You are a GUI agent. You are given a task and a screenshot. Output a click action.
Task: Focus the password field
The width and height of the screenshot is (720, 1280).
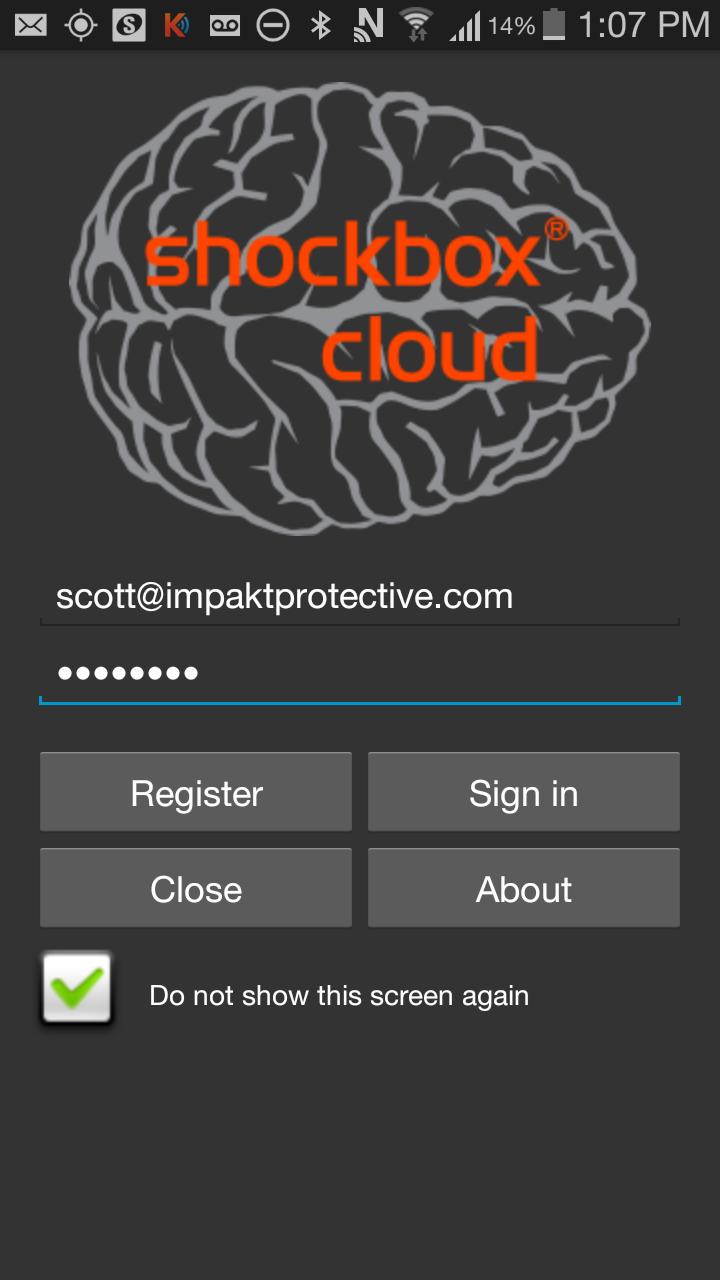point(360,673)
